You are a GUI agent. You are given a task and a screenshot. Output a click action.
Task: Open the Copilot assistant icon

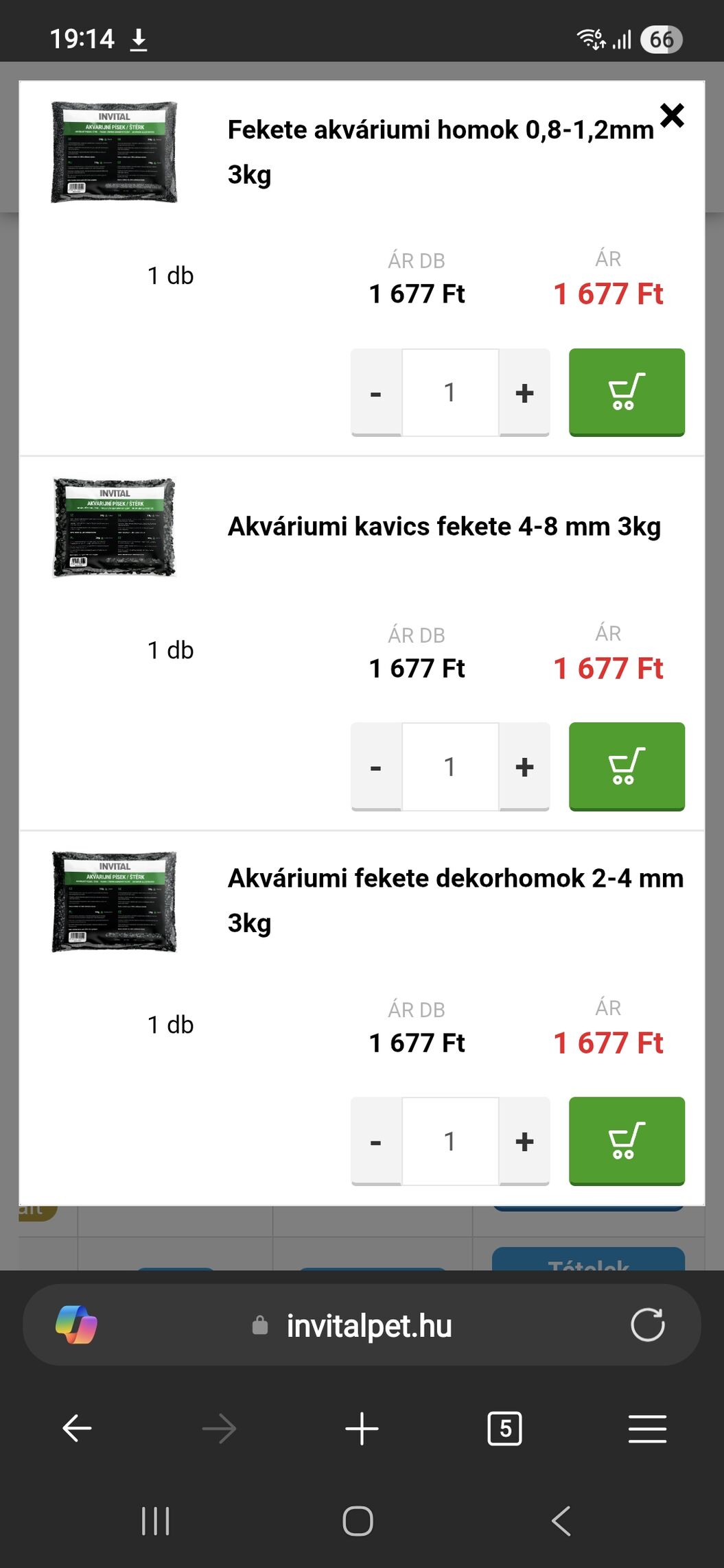(76, 1325)
